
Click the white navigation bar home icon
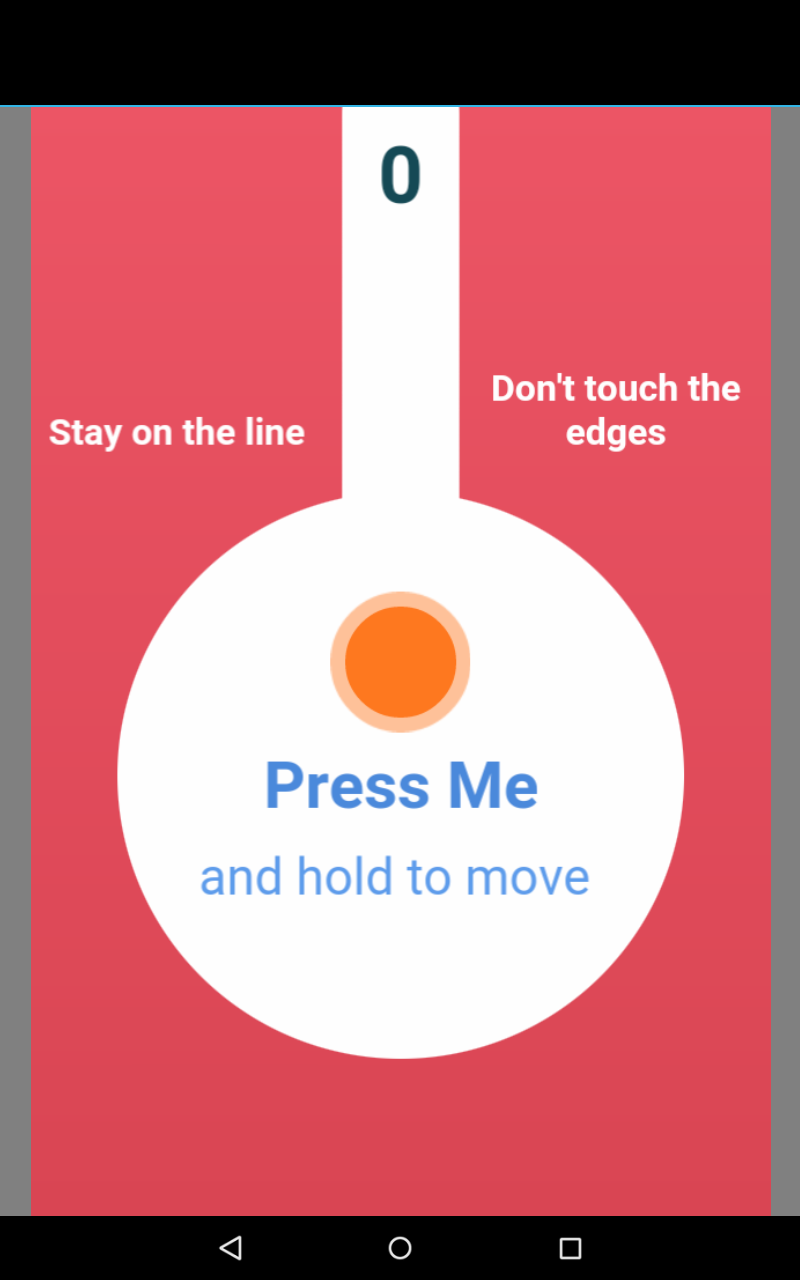pos(400,1248)
